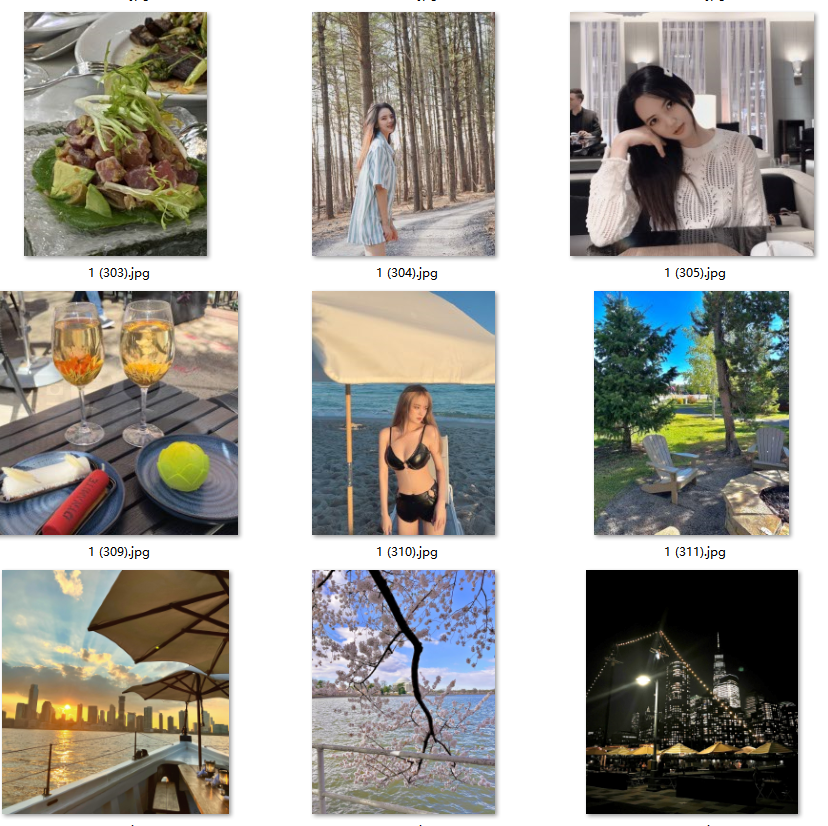828x826 pixels.
Task: Open image file 1 (303).jpg
Action: coord(115,134)
